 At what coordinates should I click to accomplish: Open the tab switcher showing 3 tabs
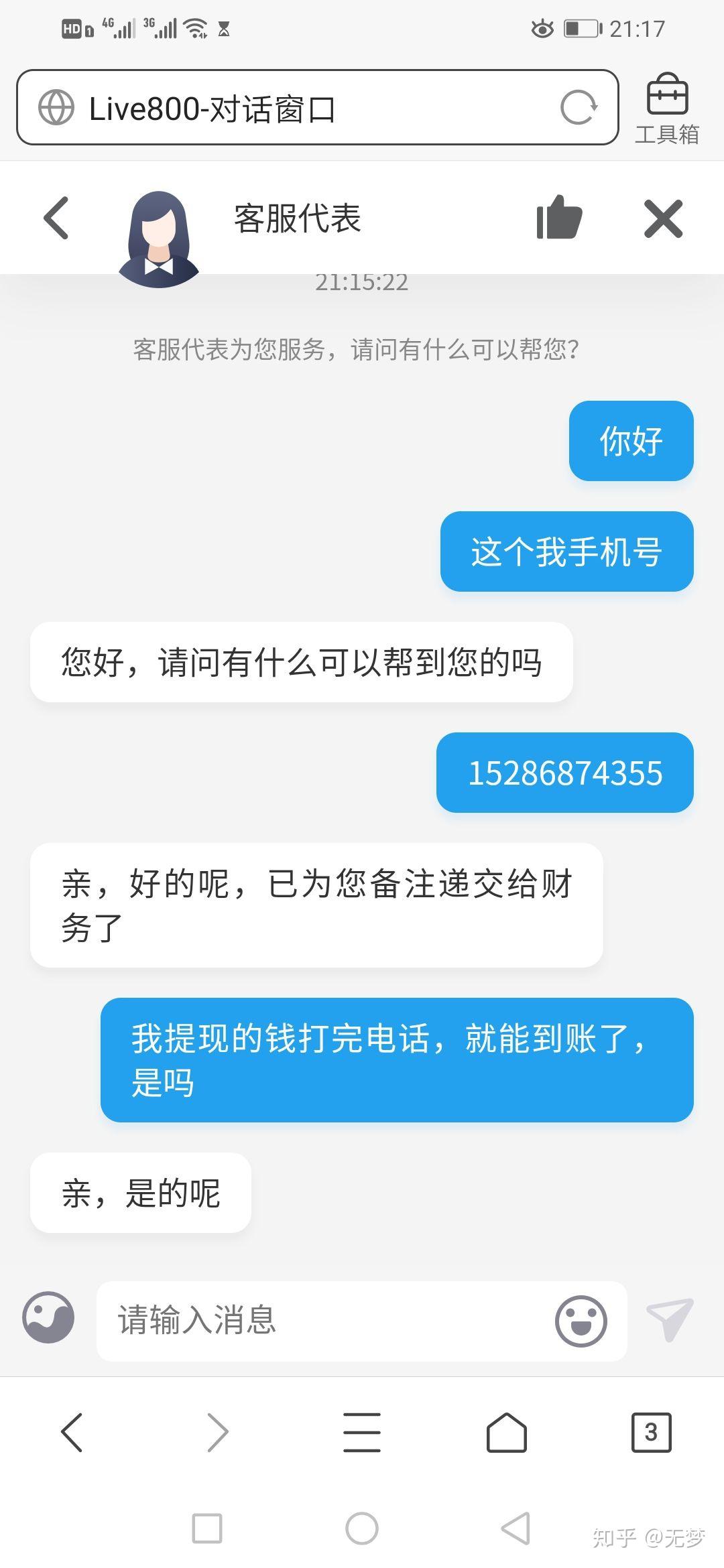click(x=651, y=1433)
